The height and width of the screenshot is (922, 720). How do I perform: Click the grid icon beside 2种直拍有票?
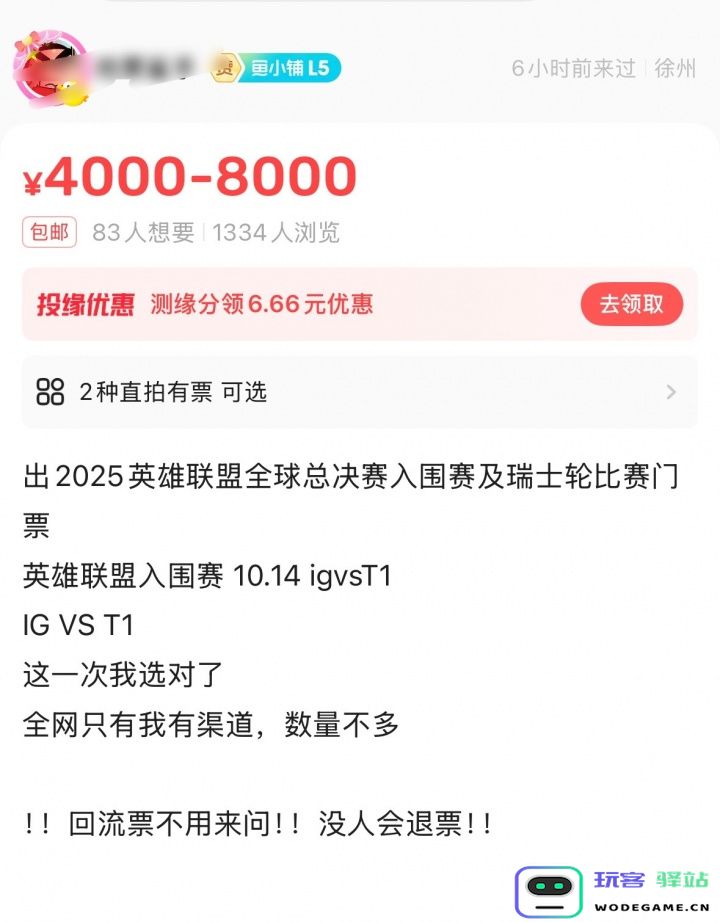(48, 392)
